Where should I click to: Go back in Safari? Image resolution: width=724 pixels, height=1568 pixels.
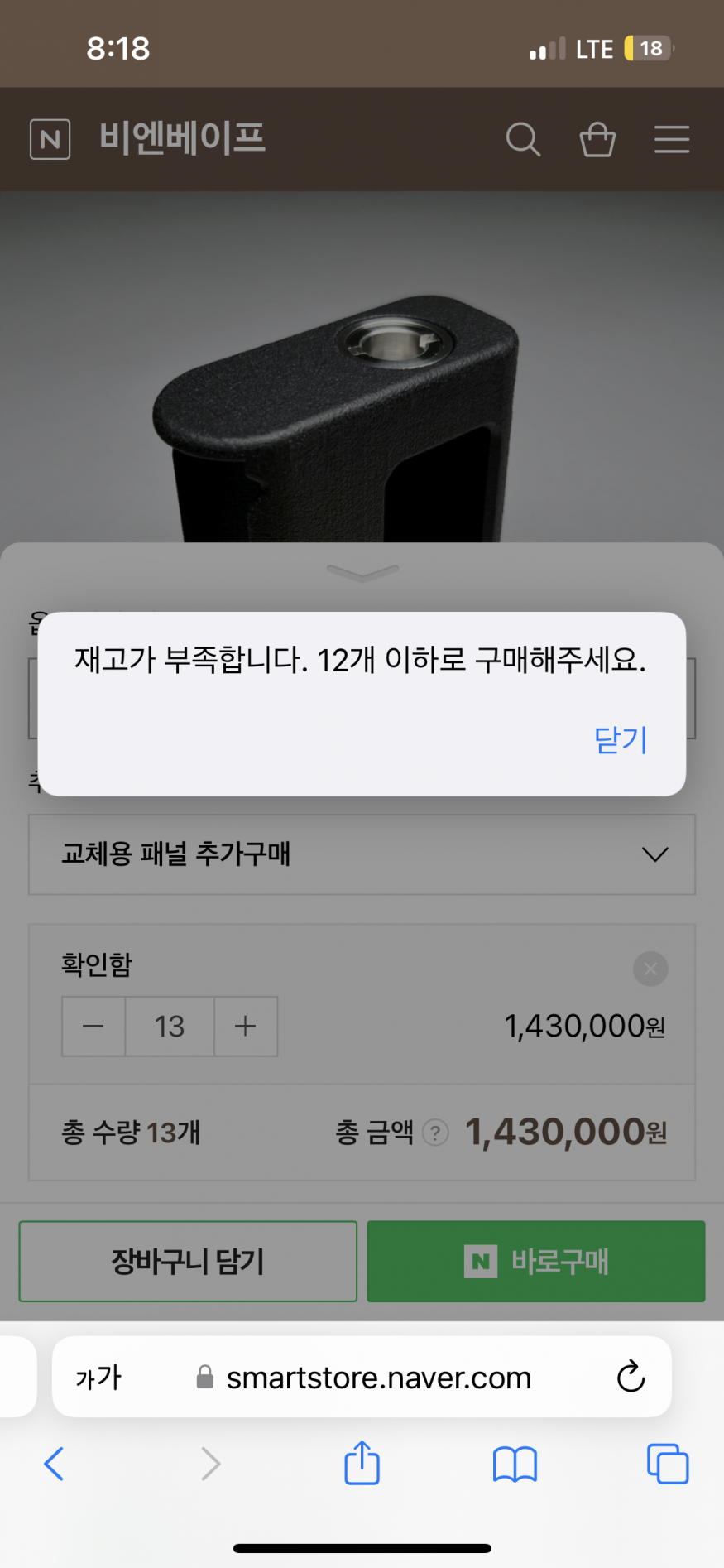point(54,1464)
